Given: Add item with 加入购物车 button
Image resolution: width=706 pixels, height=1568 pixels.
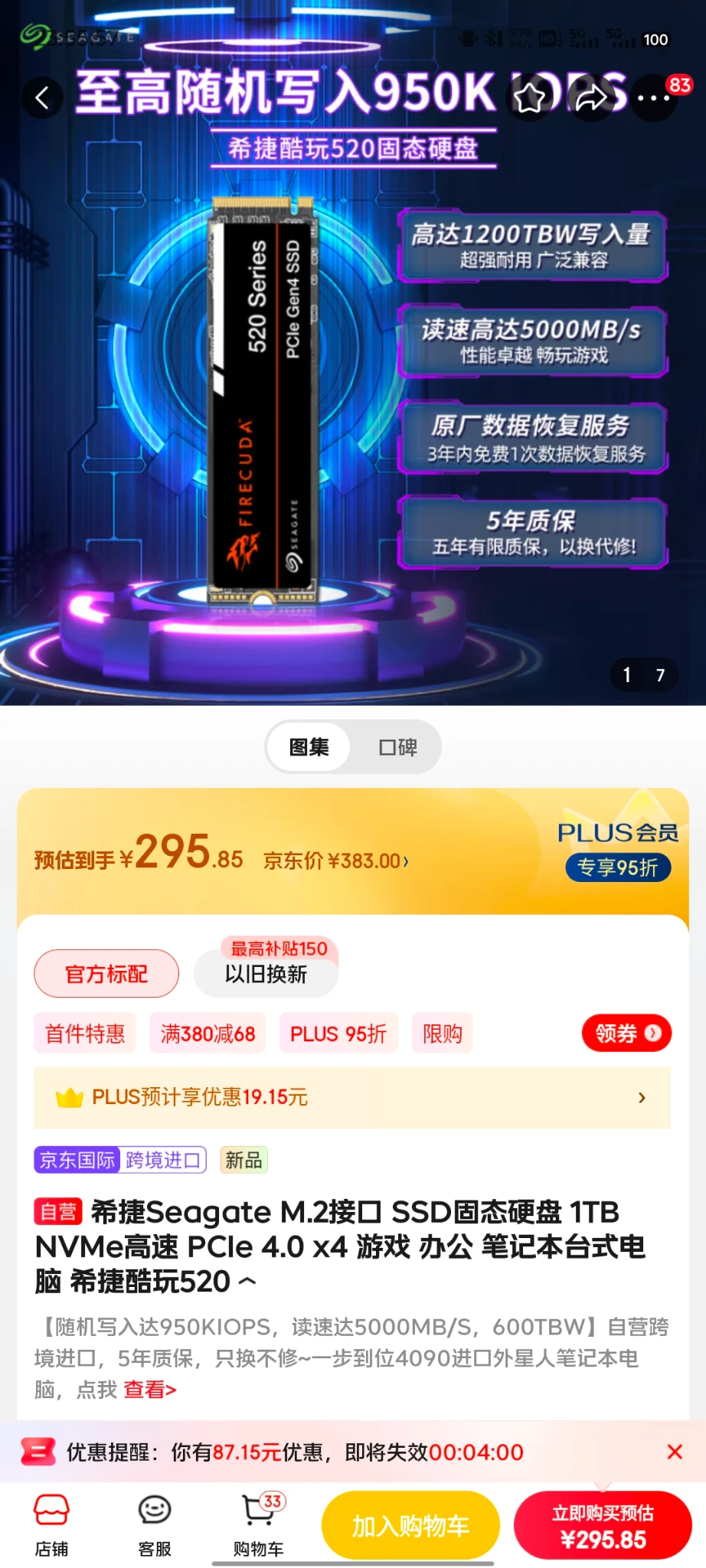Looking at the screenshot, I should tap(410, 1526).
